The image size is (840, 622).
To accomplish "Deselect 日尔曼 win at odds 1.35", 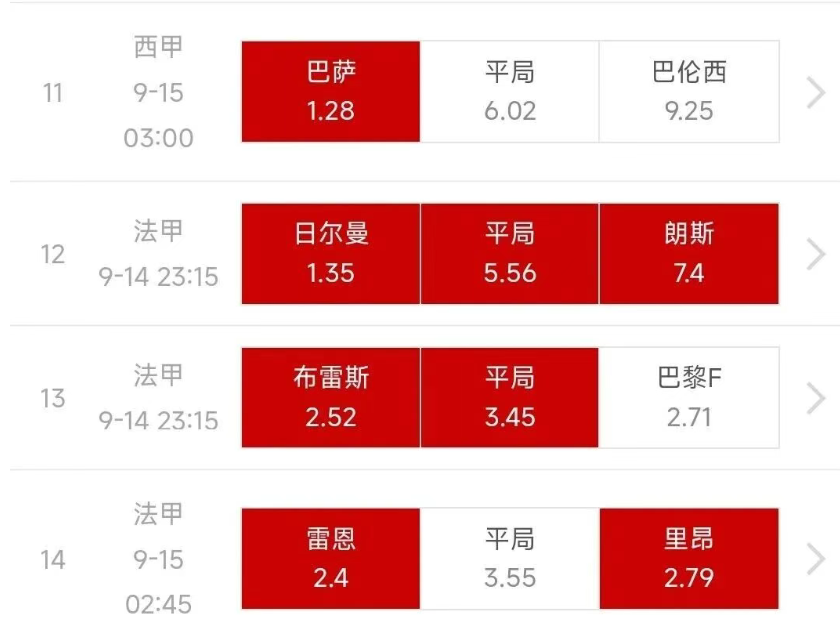I will [x=330, y=253].
